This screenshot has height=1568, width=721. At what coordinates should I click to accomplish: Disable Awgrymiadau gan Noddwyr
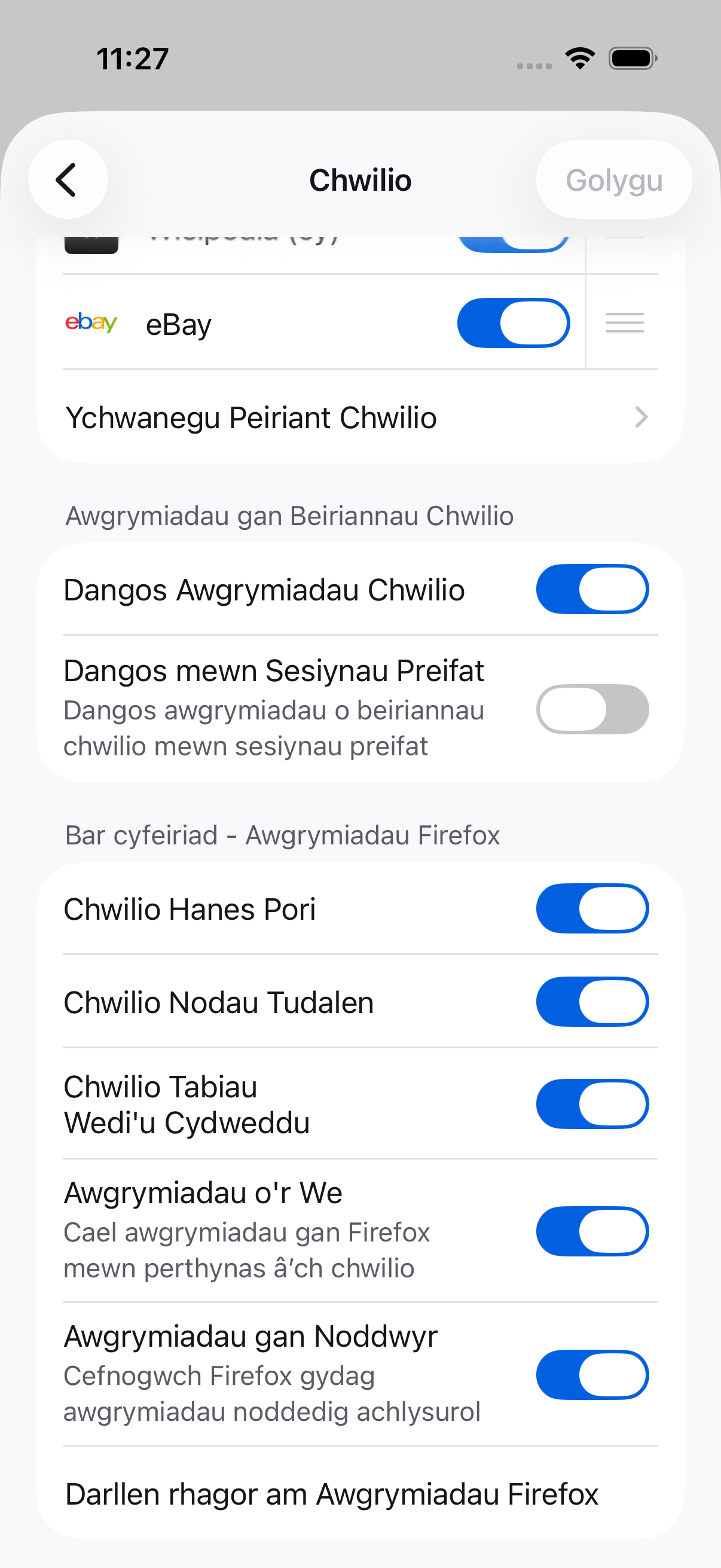click(x=592, y=1375)
